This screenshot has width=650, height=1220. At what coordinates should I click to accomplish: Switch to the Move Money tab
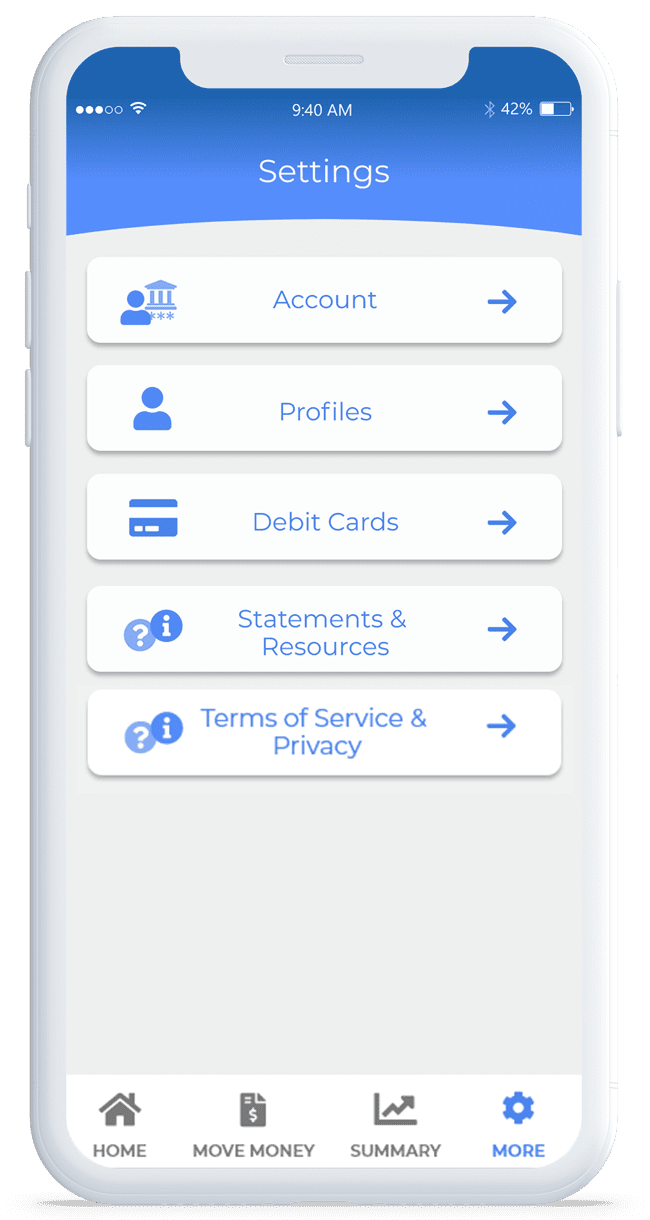(253, 1125)
